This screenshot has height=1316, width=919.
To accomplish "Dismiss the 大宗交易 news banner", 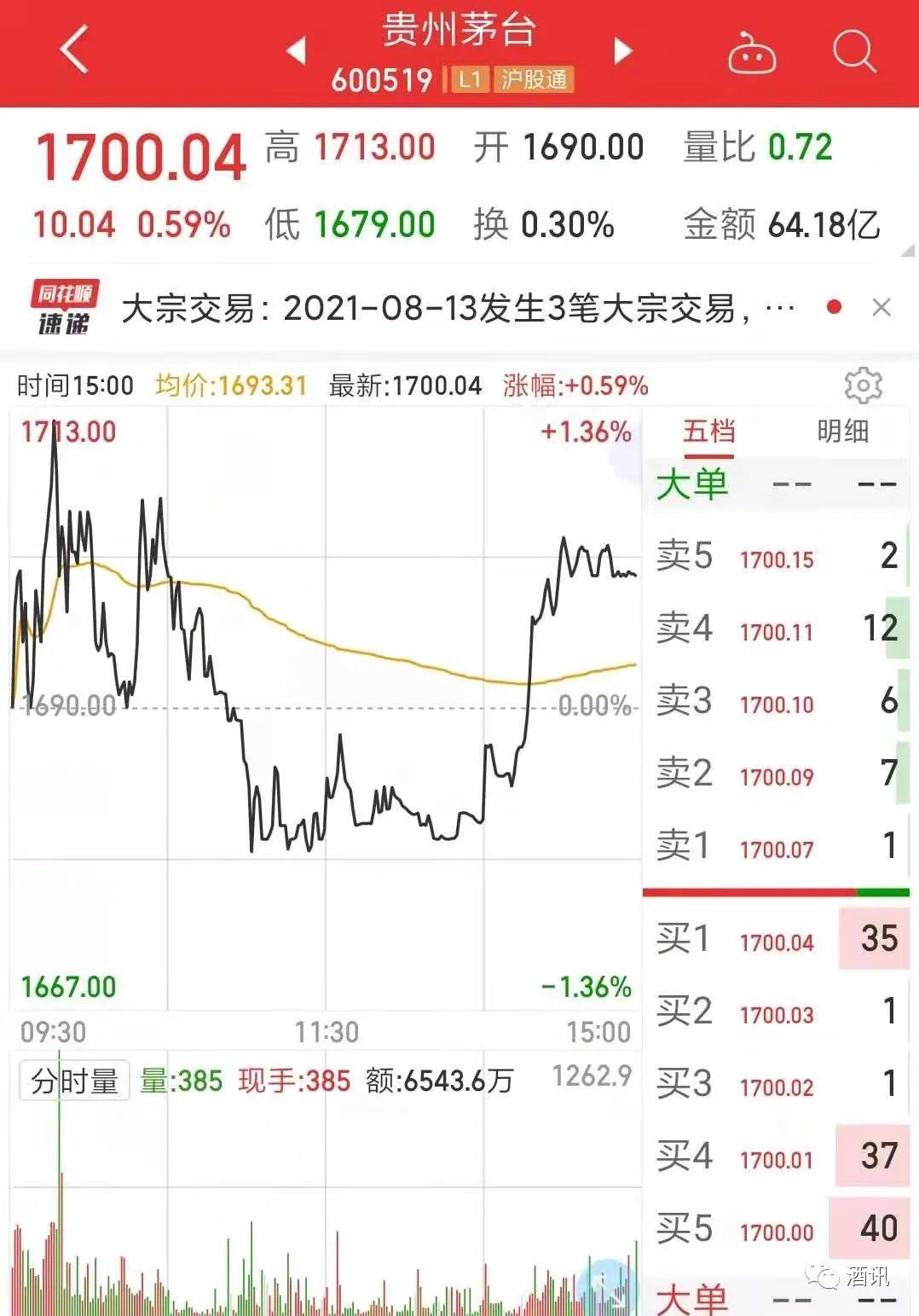I will (x=881, y=307).
